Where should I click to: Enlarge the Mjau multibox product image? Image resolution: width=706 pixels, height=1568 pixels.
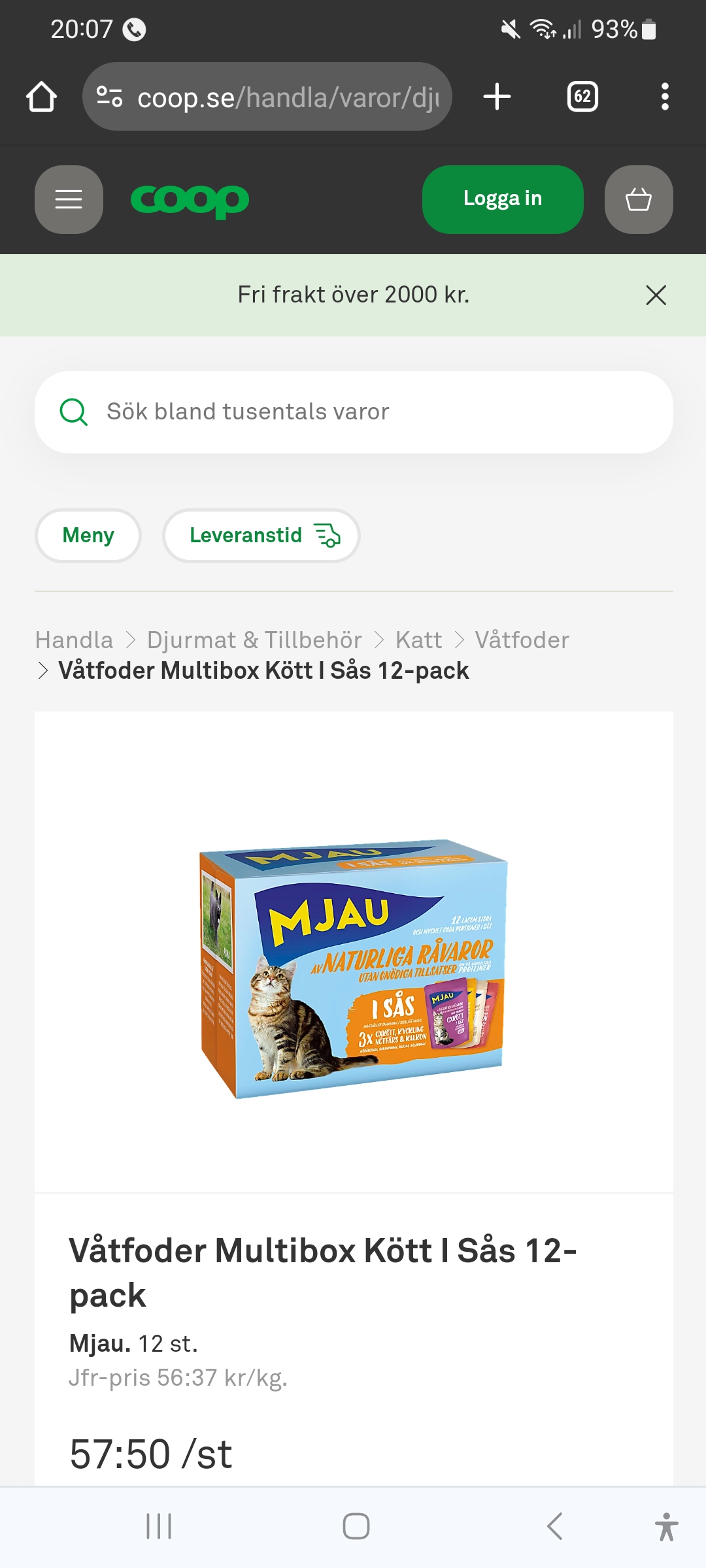pyautogui.click(x=353, y=967)
